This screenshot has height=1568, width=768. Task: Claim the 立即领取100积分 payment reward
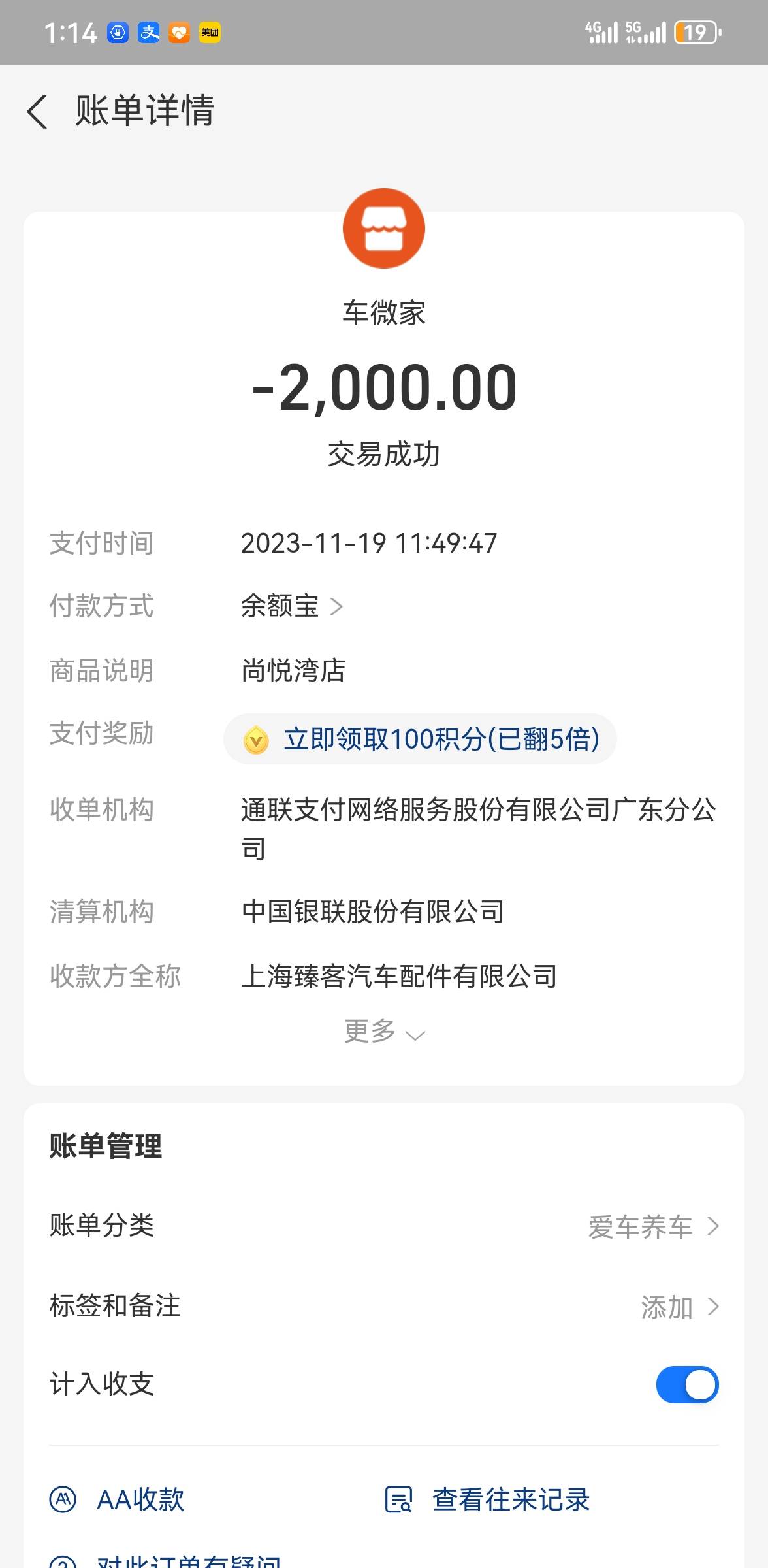click(x=420, y=740)
